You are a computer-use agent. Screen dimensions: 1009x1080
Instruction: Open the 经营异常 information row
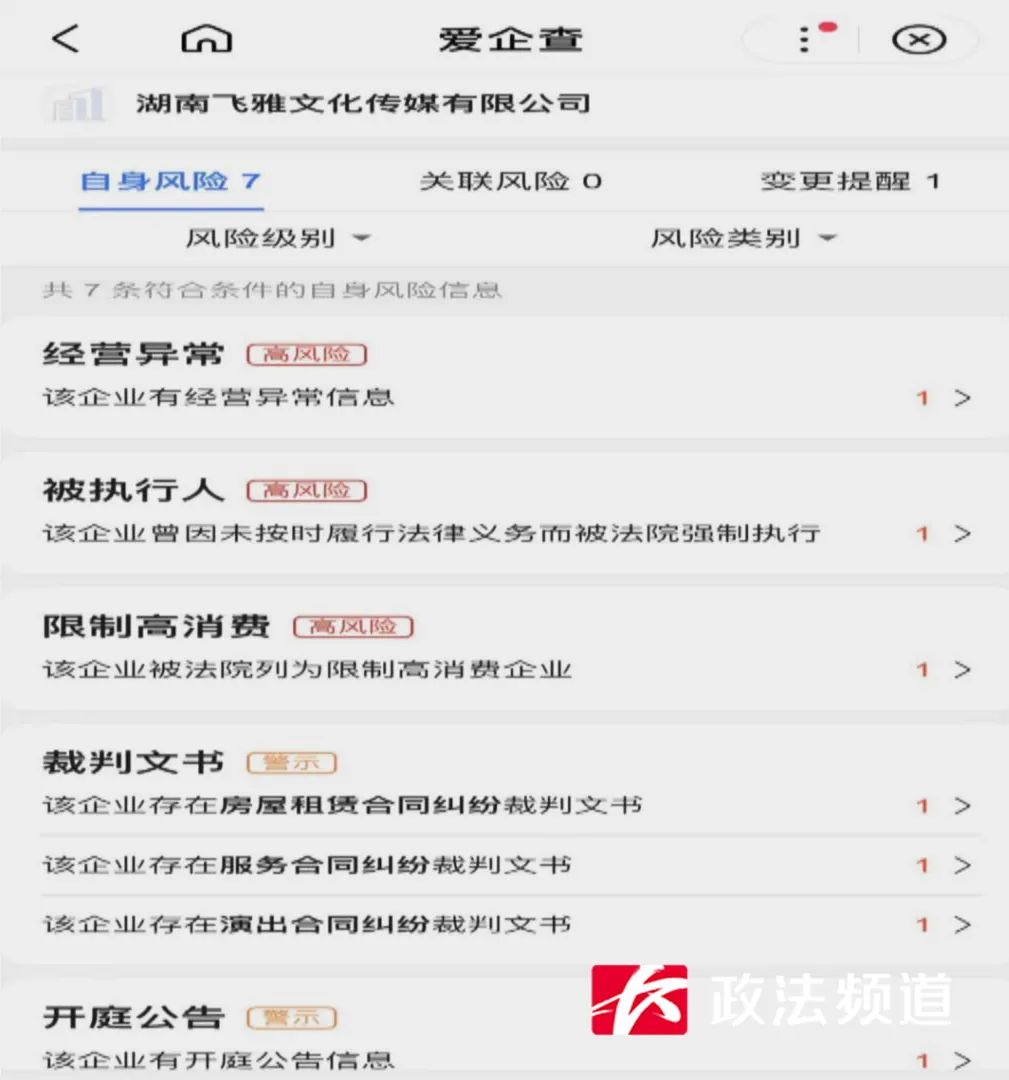click(504, 398)
